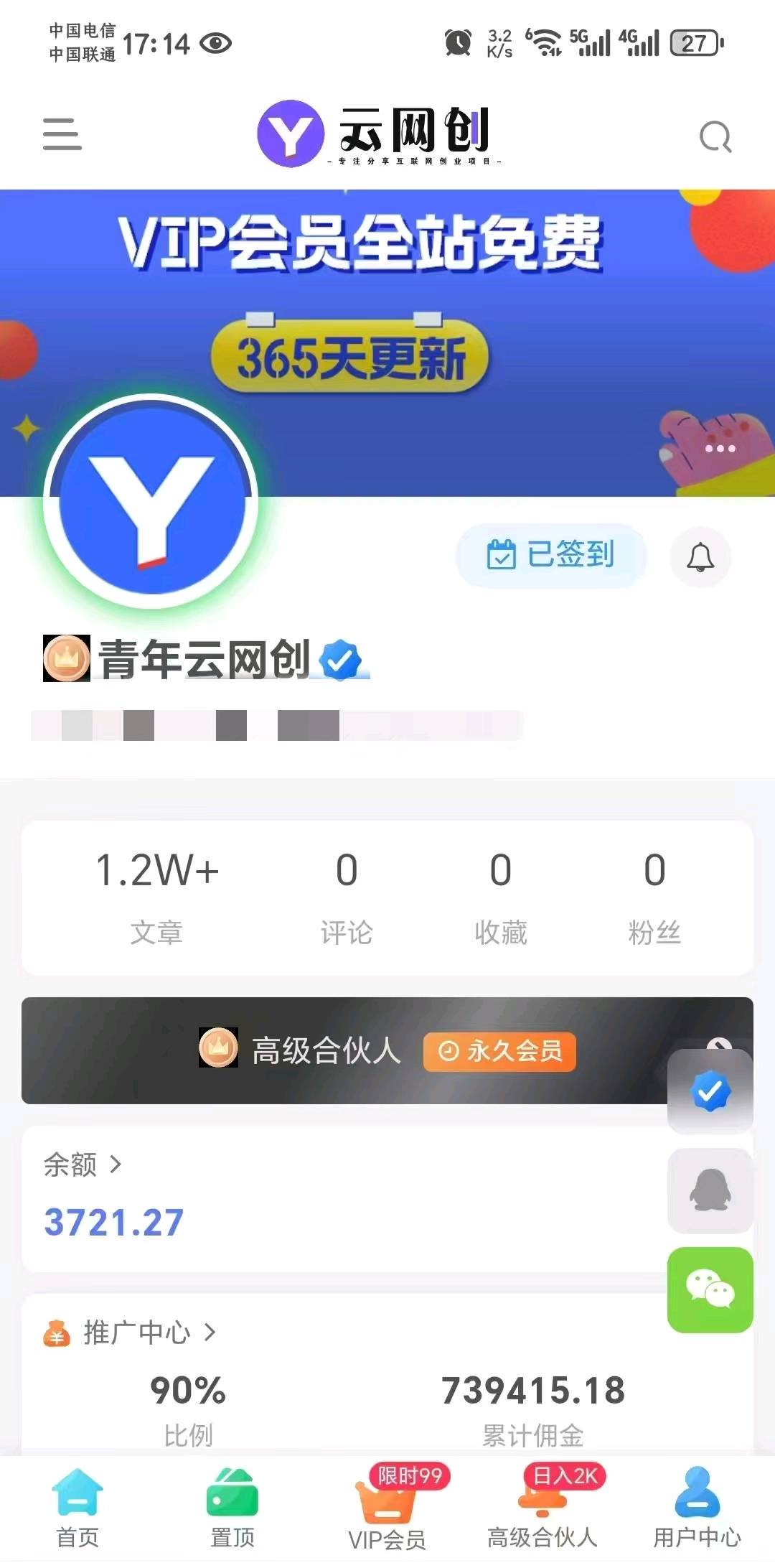Contact support via the QQ penguin icon
Viewport: 775px width, 1568px height.
pos(710,1191)
